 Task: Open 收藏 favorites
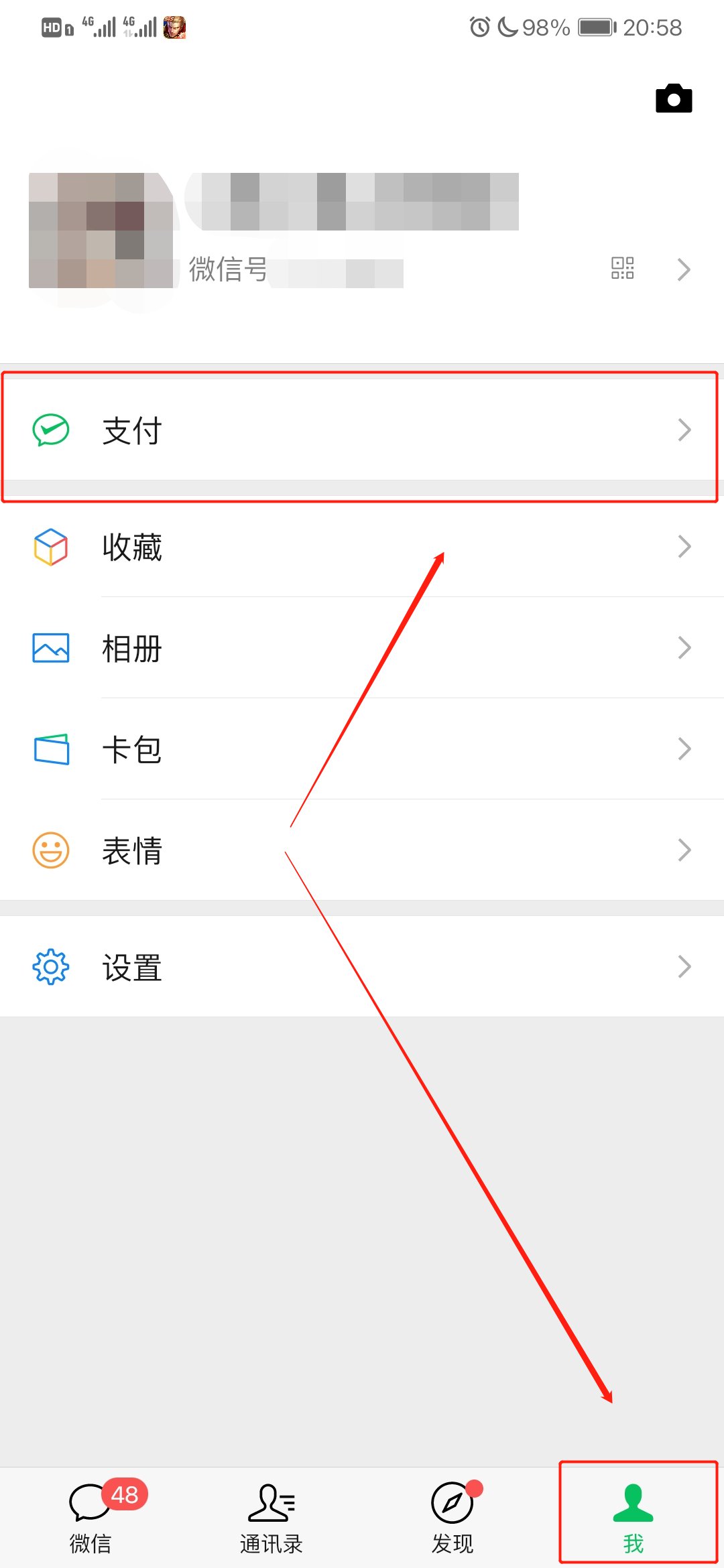[x=362, y=547]
